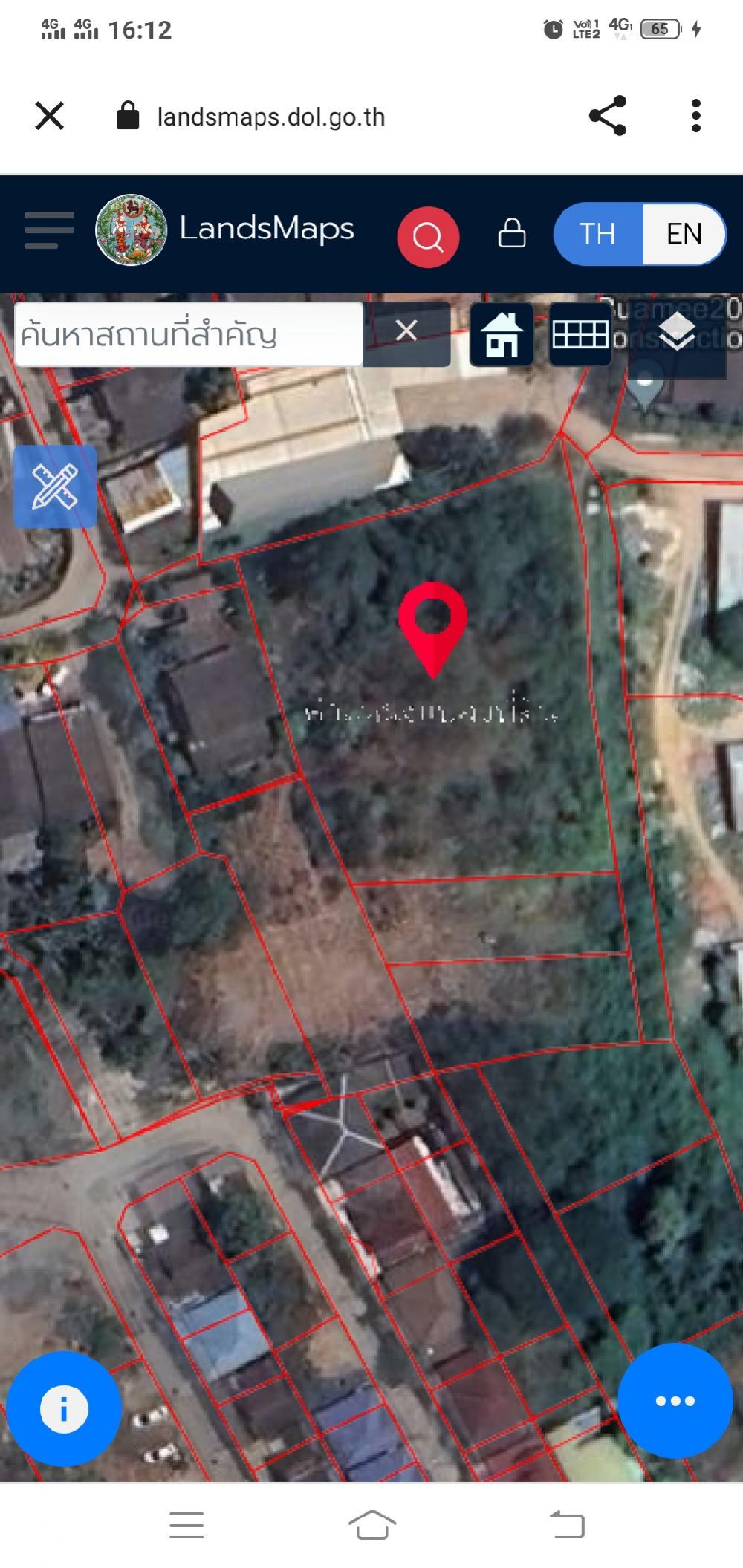Open recent apps from navigation bar
Screen dimensions: 743x1568
click(x=186, y=1525)
